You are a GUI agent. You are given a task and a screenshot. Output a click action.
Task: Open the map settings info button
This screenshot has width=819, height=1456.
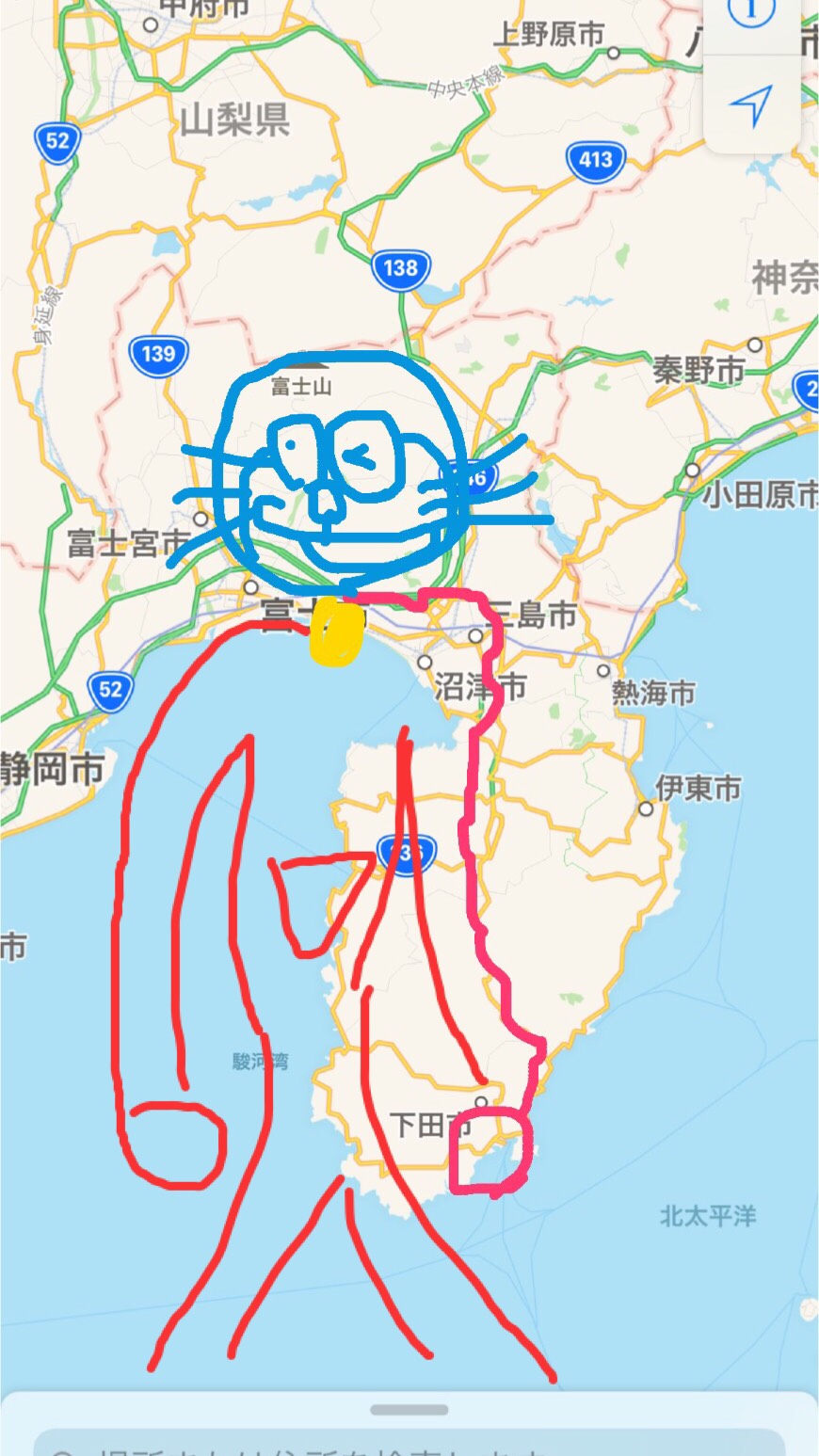click(x=750, y=14)
